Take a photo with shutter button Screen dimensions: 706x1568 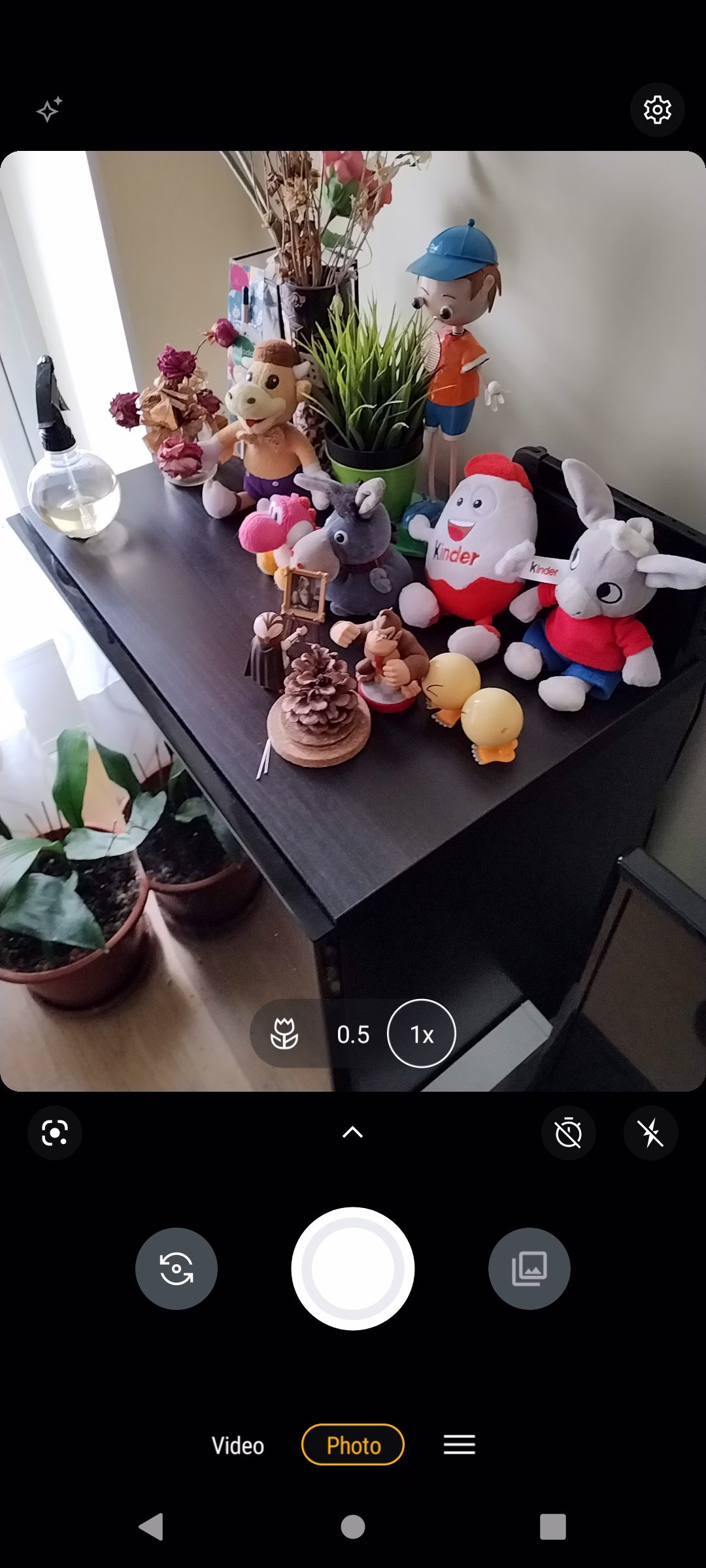353,1269
